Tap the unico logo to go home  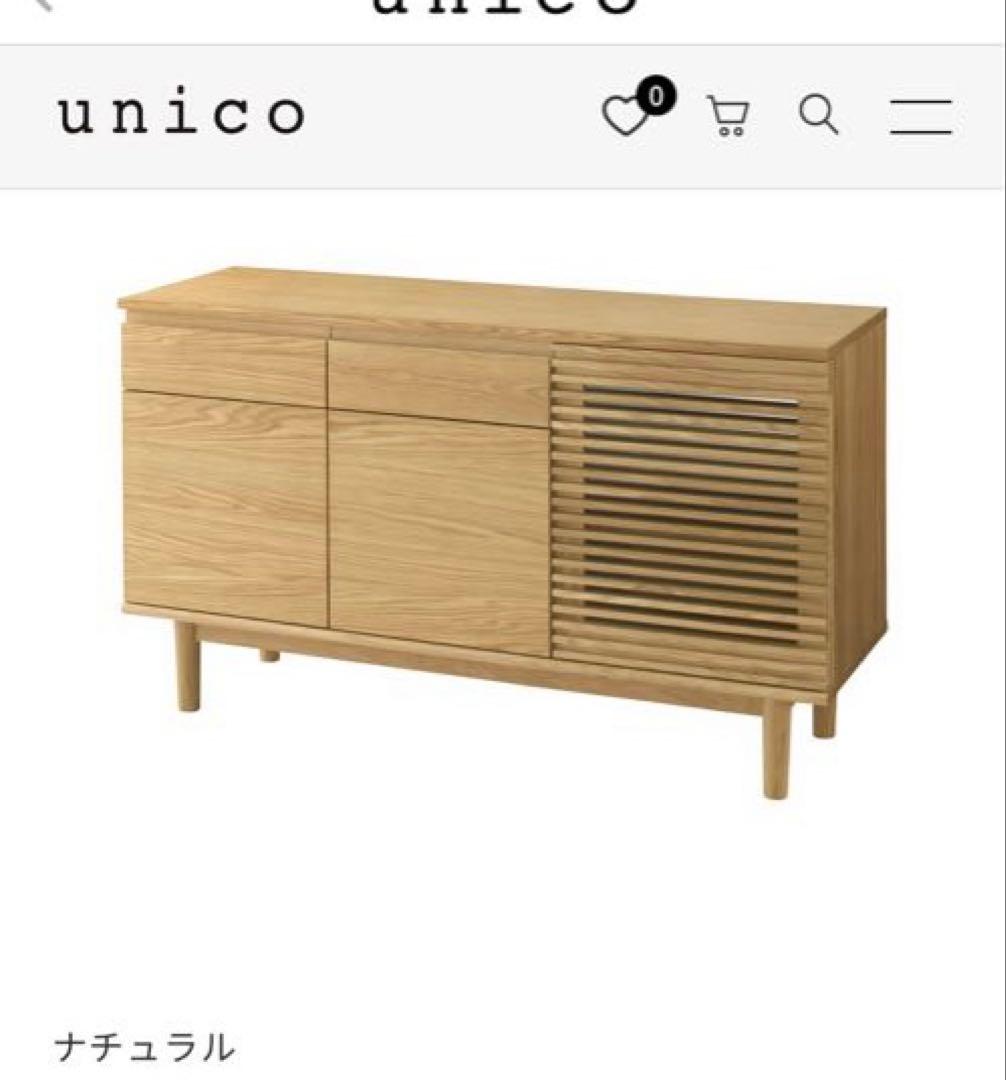click(x=181, y=116)
